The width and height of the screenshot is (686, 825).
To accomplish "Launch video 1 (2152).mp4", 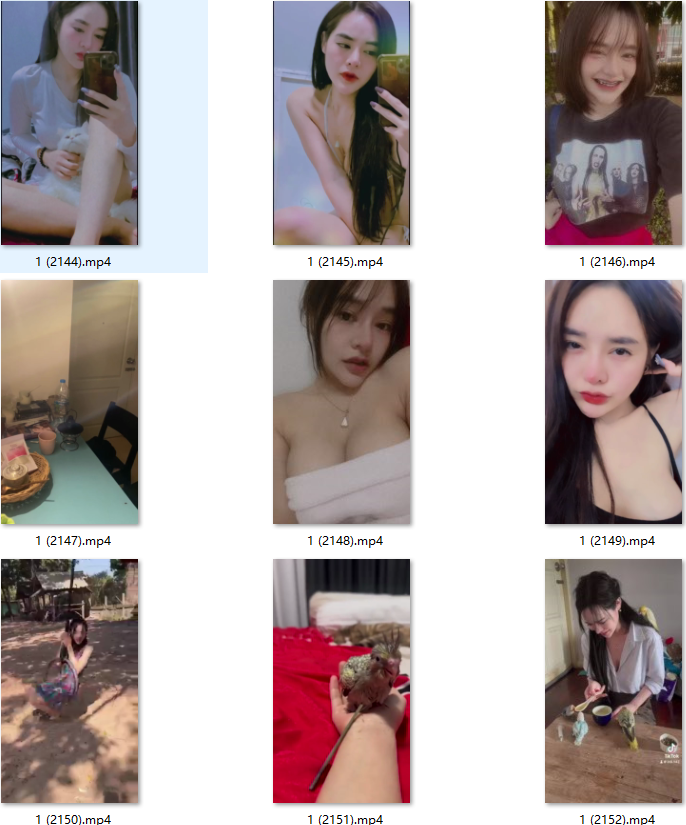I will click(615, 681).
